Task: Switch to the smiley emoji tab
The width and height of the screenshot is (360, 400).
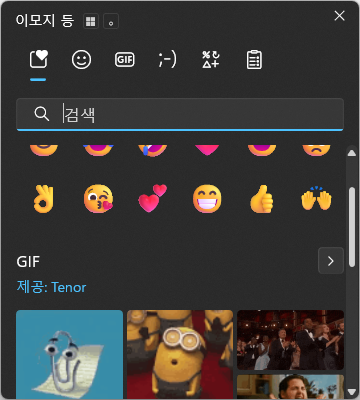Action: coord(81,60)
